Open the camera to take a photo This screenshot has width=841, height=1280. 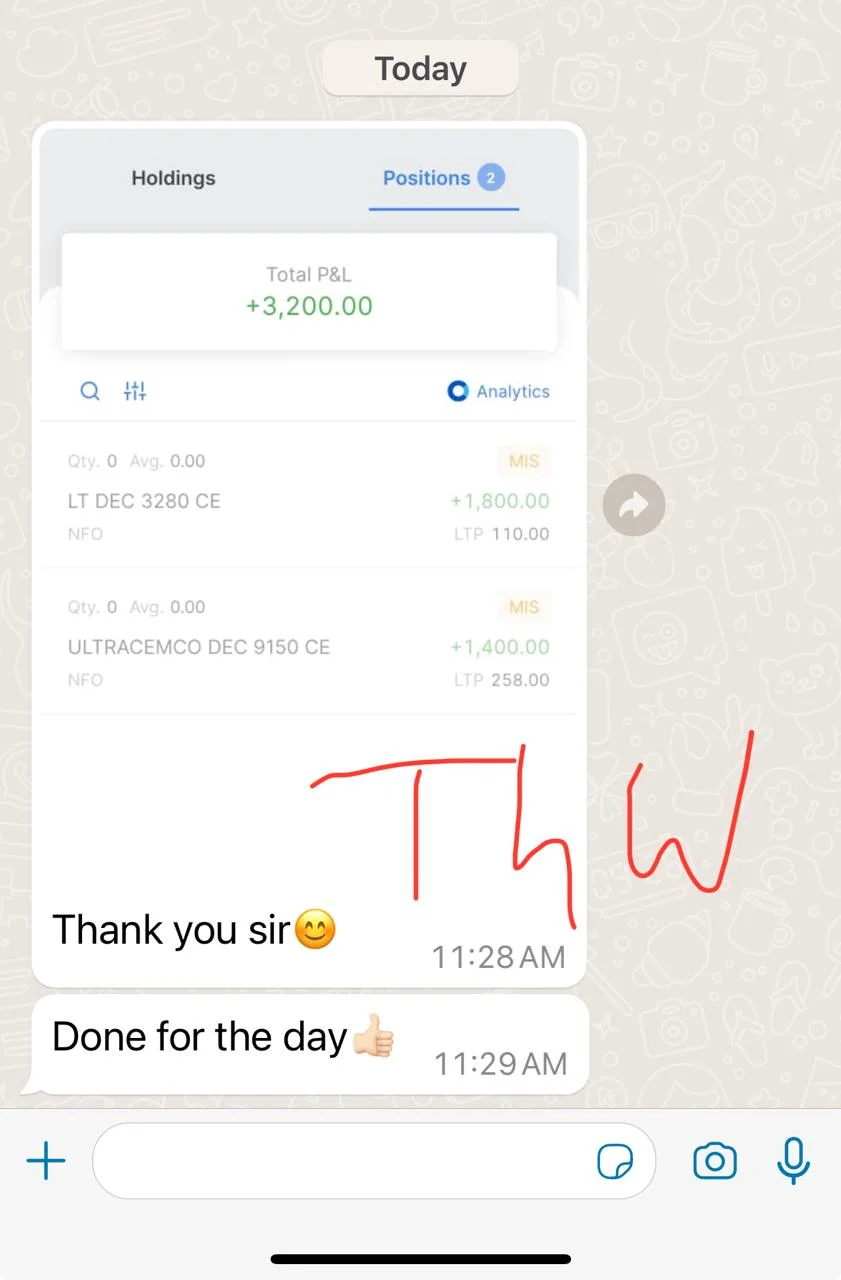coord(714,1161)
